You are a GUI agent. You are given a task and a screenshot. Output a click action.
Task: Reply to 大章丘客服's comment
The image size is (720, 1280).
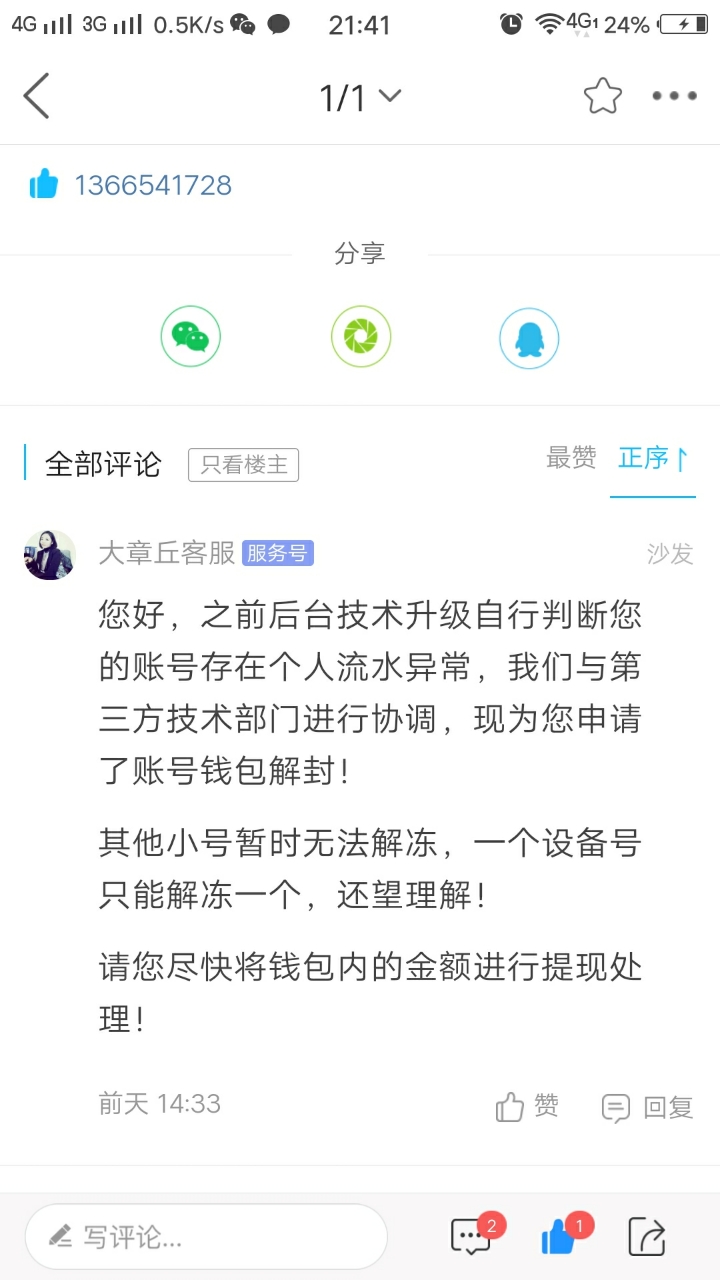point(647,1107)
